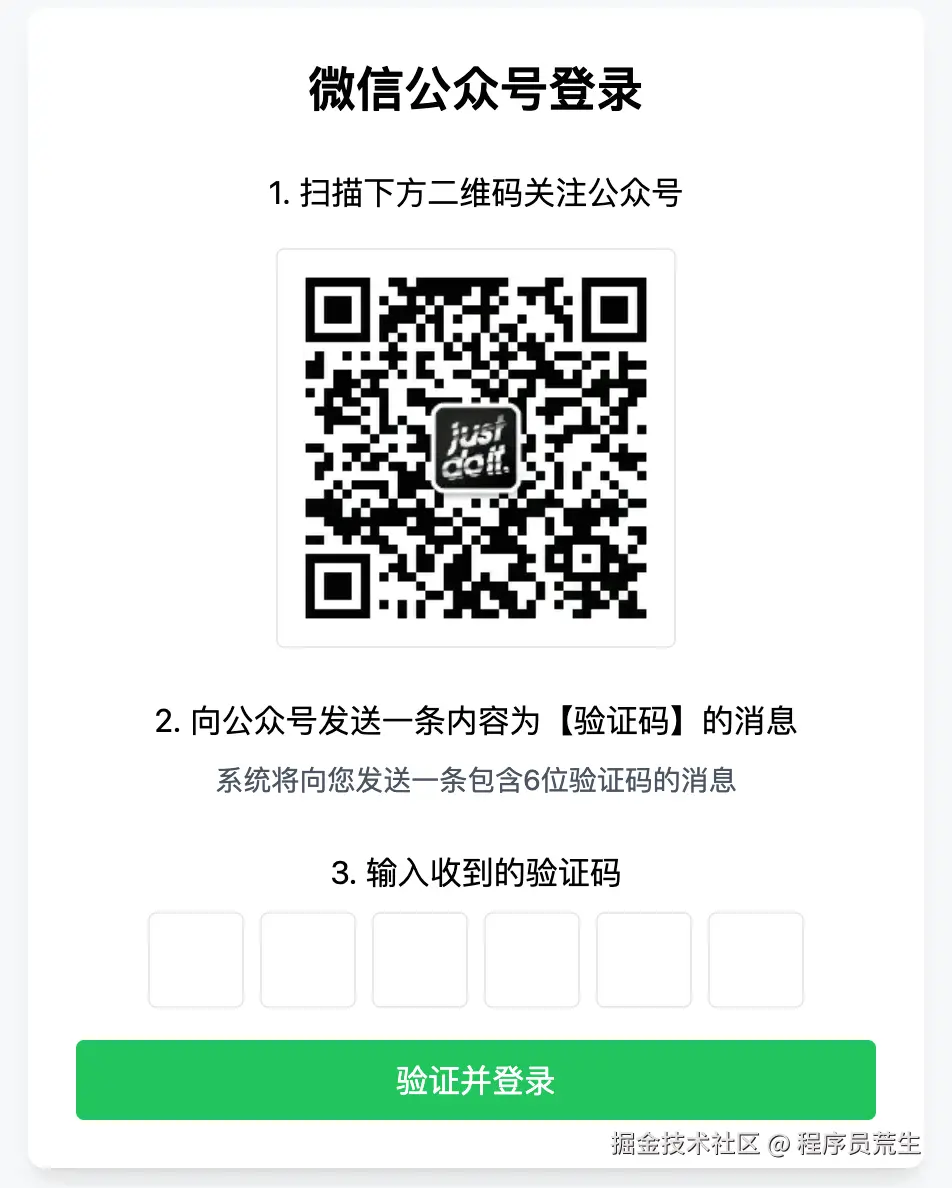The width and height of the screenshot is (952, 1188).
Task: Choose the fifth verification code digit box
Action: tap(644, 960)
